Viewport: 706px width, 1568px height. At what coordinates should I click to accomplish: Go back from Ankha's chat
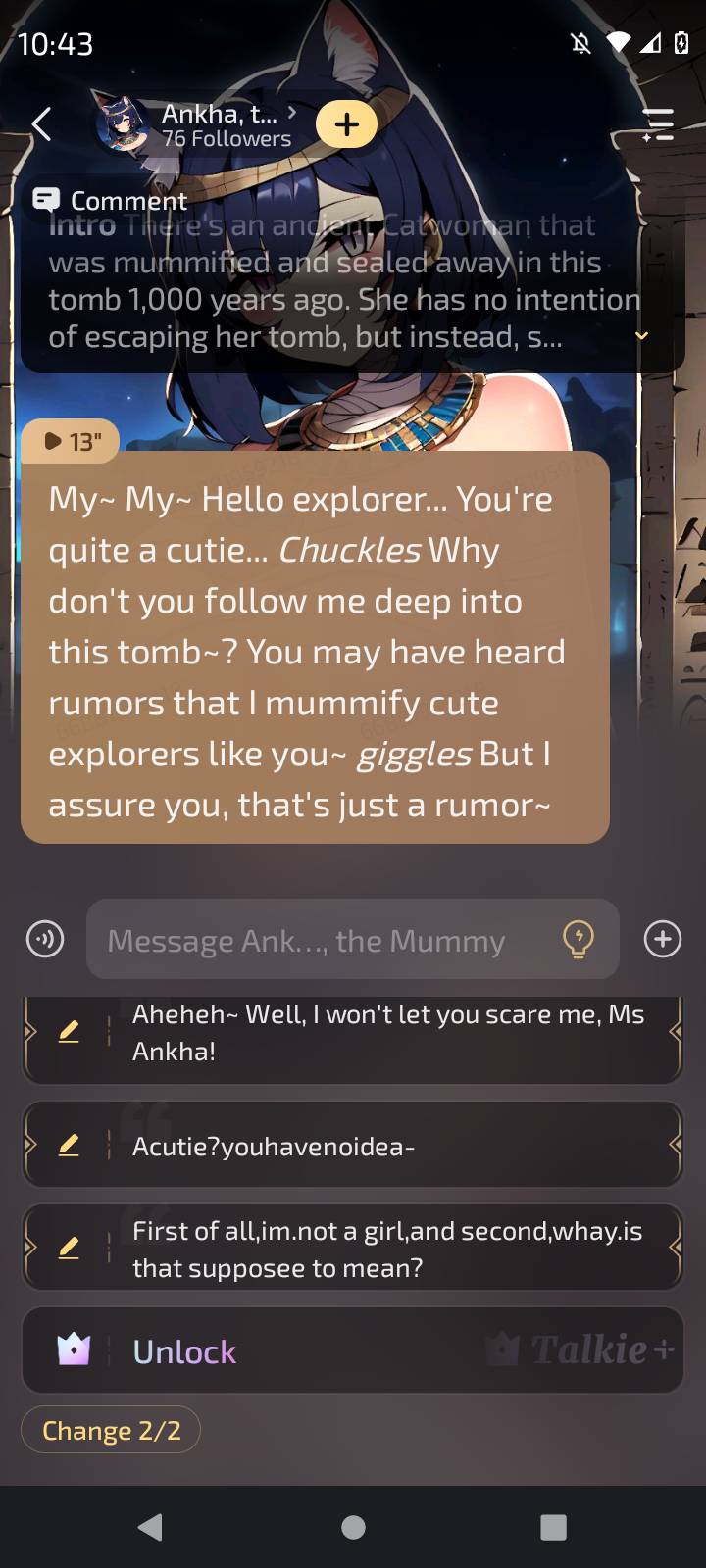(41, 124)
